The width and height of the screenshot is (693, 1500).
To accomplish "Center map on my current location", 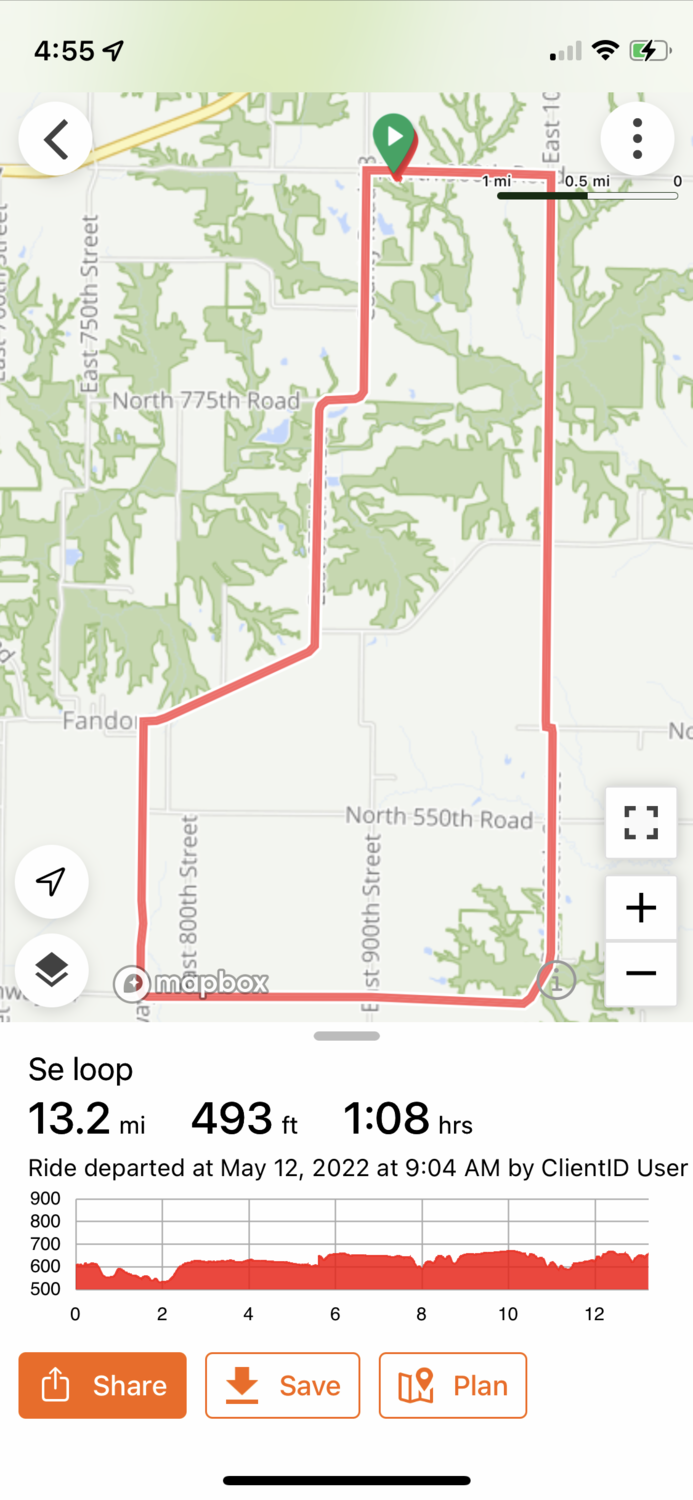I will pos(51,881).
